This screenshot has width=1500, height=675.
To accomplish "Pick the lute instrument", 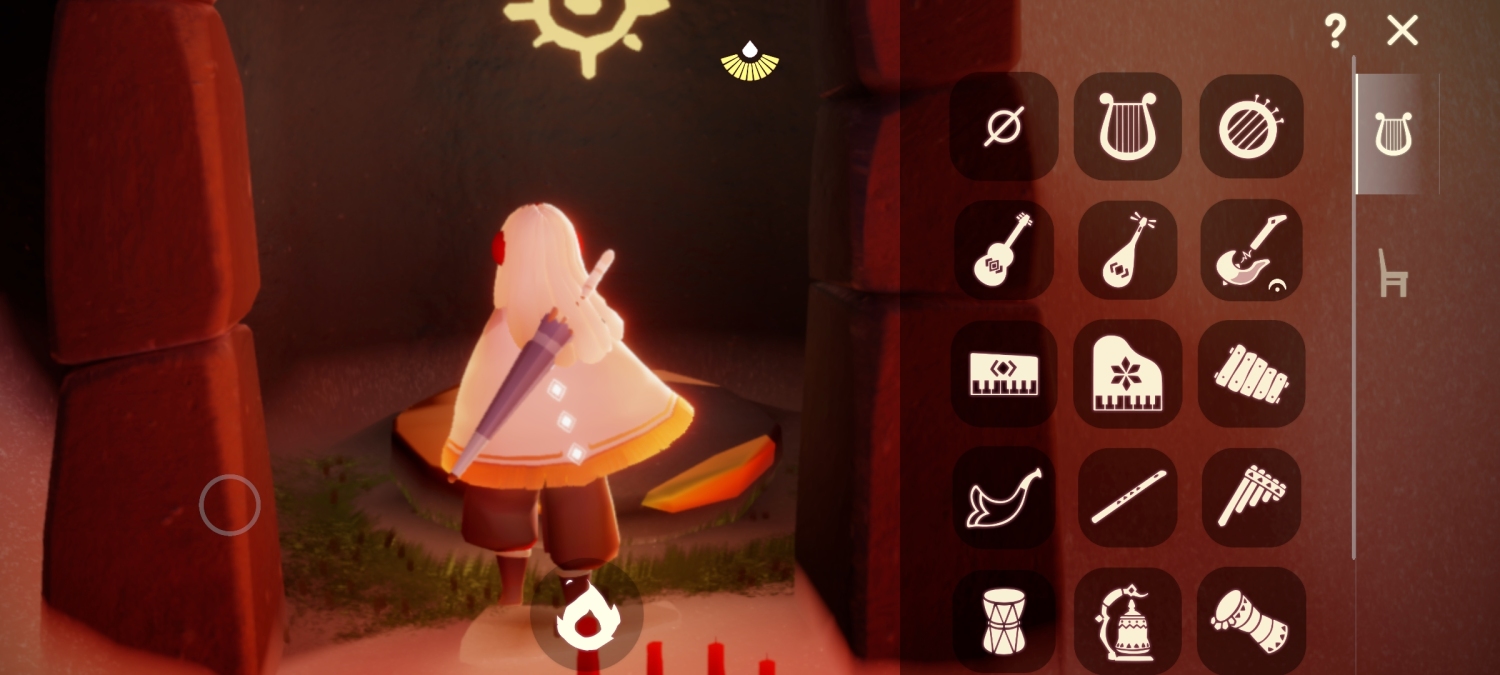I will 1127,250.
